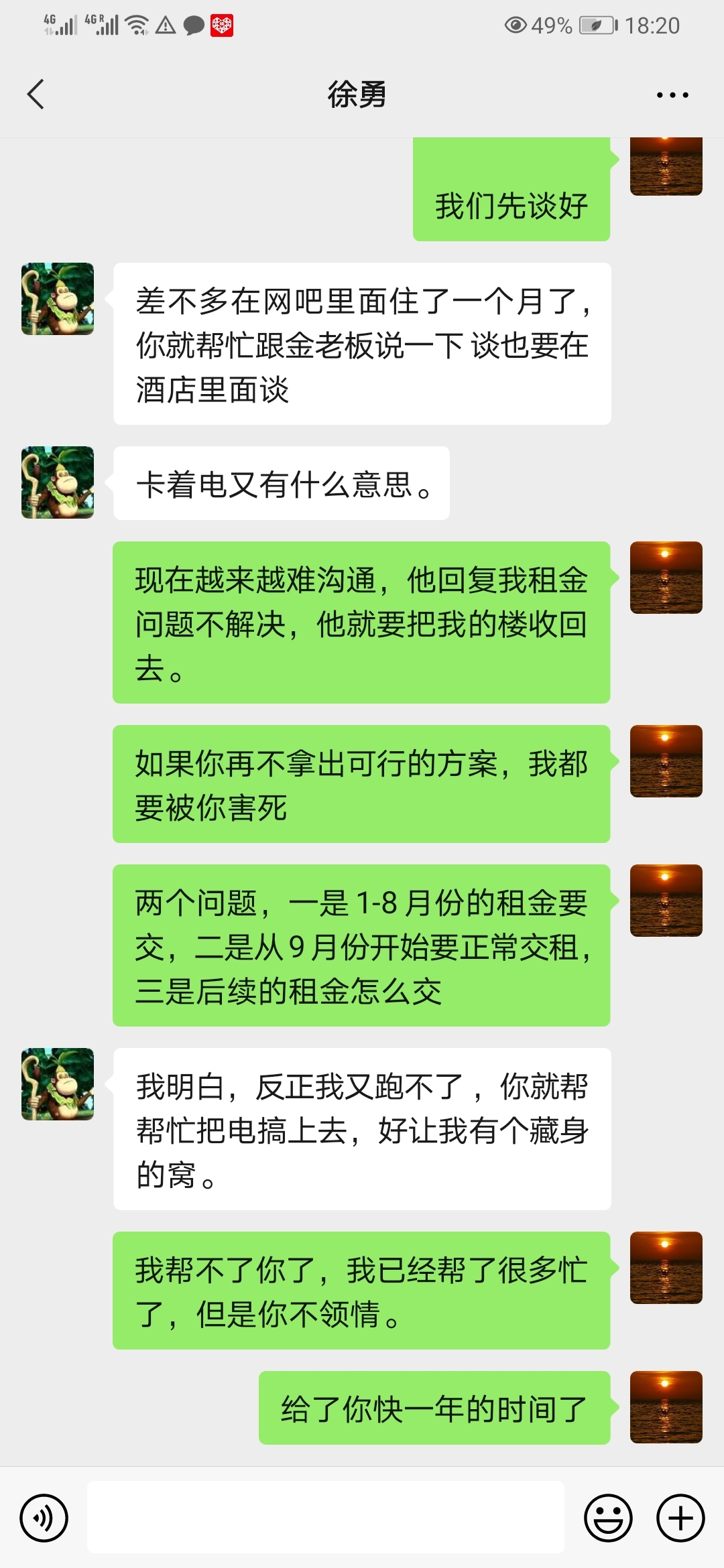Open the plus attachments menu

tap(680, 1518)
